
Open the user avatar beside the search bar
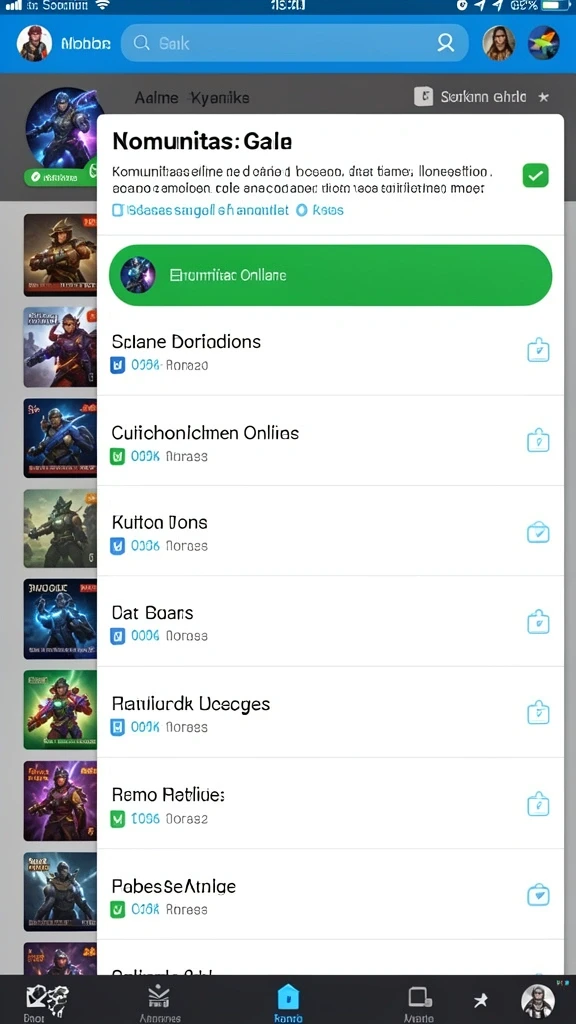click(x=499, y=43)
